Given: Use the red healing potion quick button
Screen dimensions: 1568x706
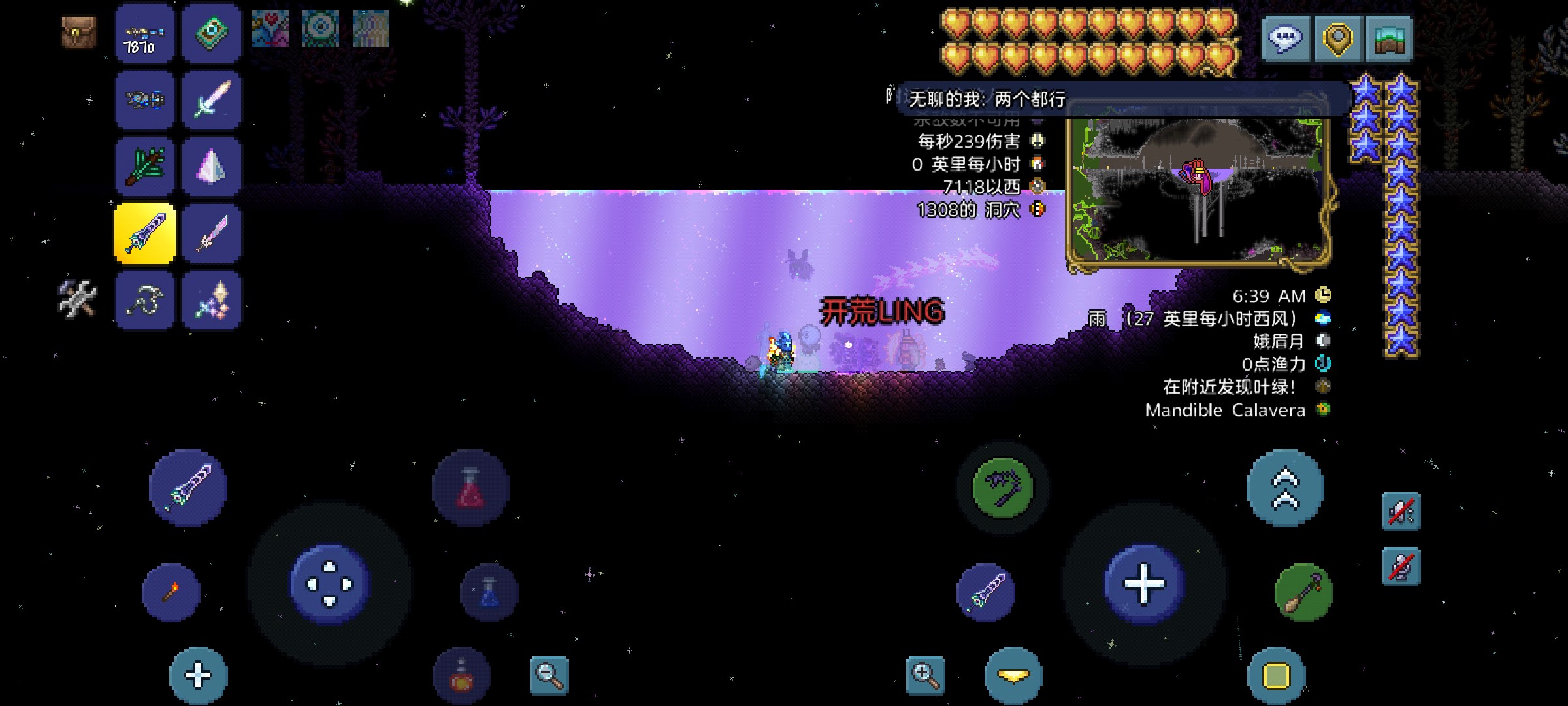Looking at the screenshot, I should coord(470,488).
